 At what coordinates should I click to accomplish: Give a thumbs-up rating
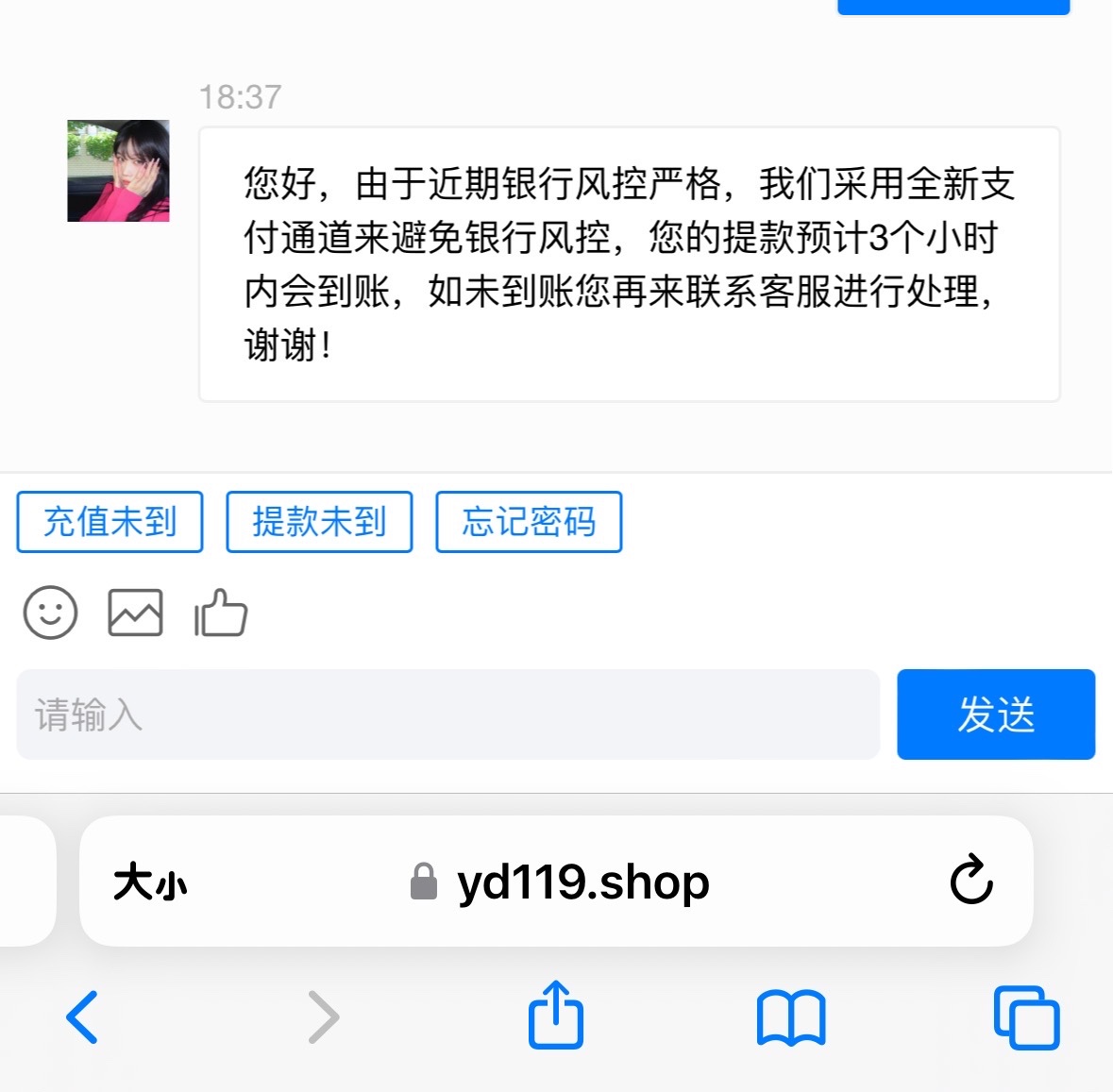[221, 613]
